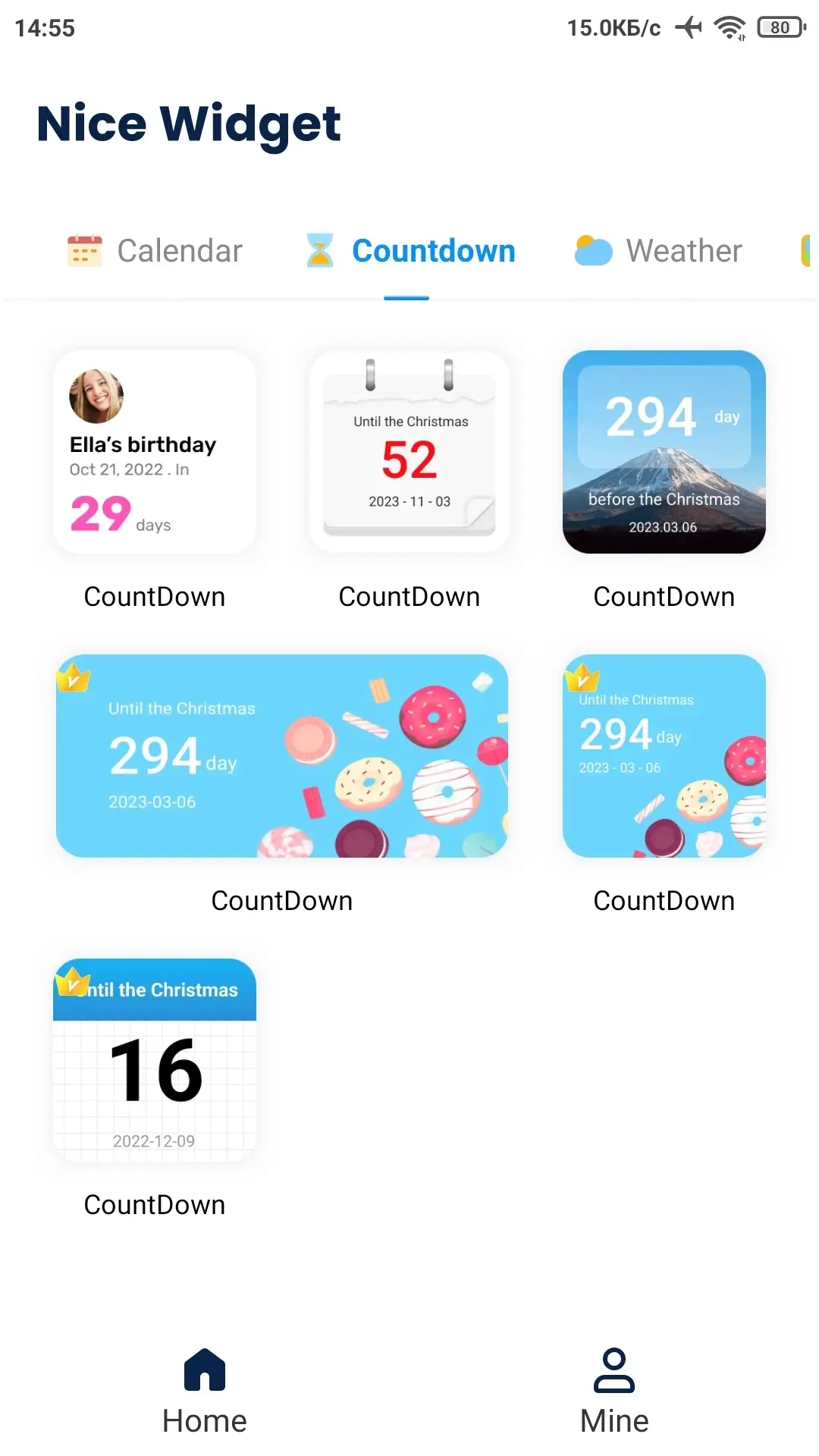Select the Countdown tab
The width and height of the screenshot is (819, 1456).
click(x=410, y=251)
